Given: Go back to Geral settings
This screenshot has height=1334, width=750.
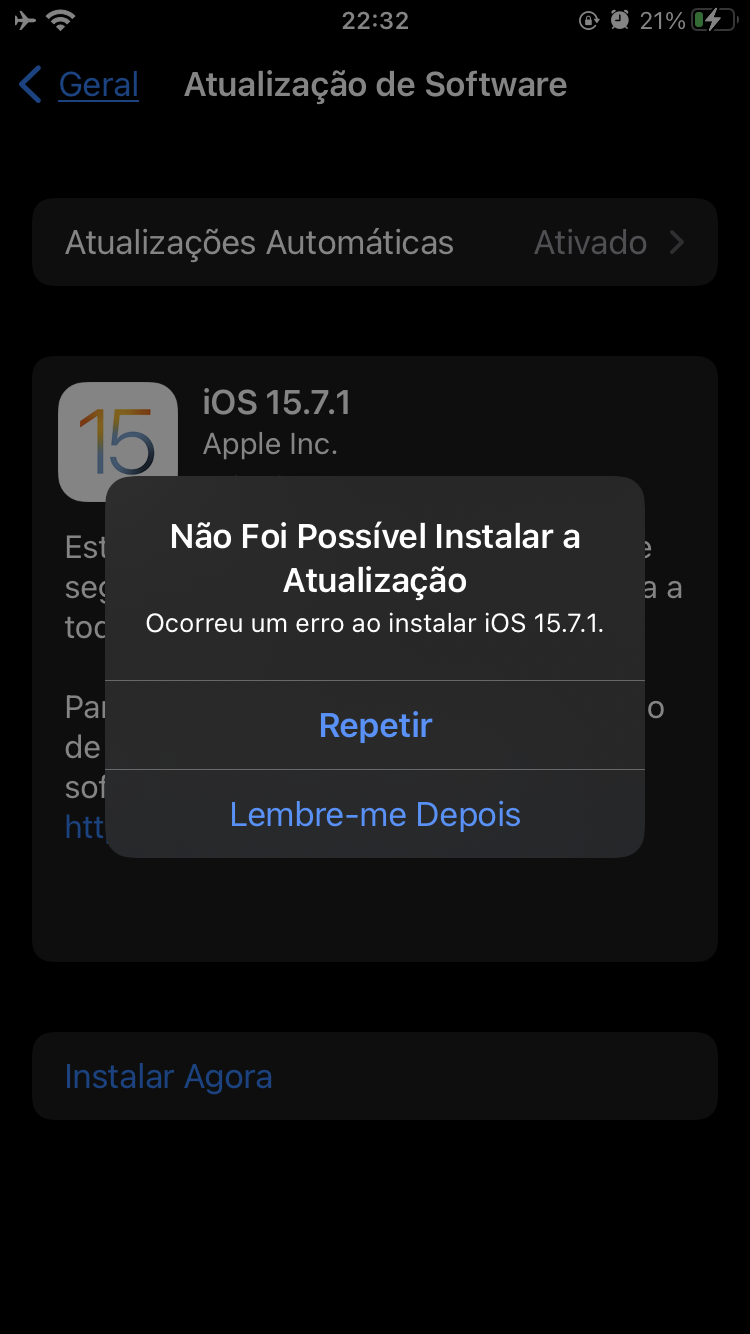Looking at the screenshot, I should click(x=80, y=85).
